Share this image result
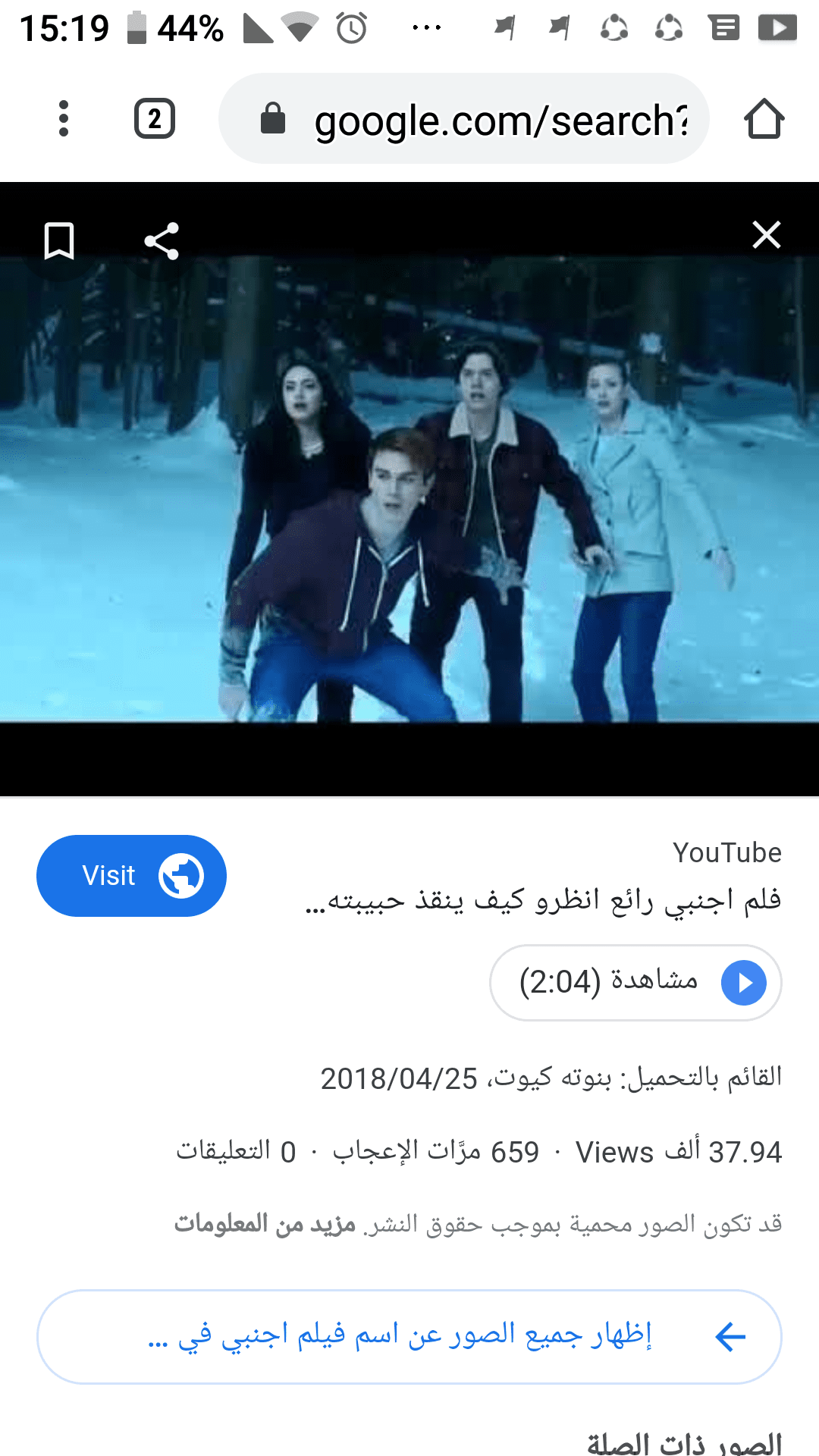Screen dimensions: 819x1456 click(162, 241)
